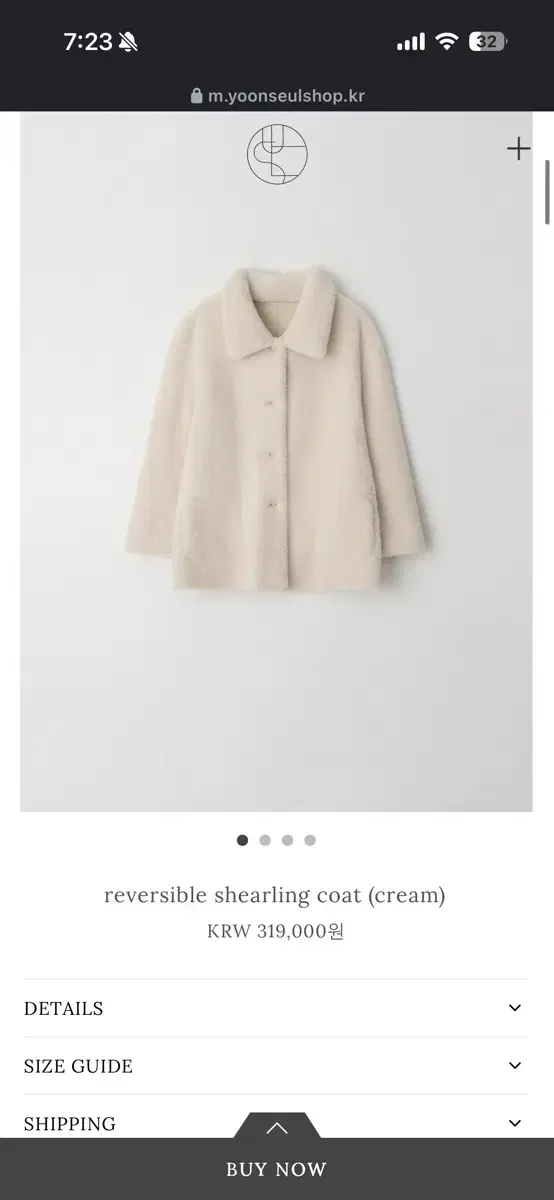Tap BUY NOW to purchase the coat
Image resolution: width=554 pixels, height=1200 pixels.
[x=277, y=1169]
